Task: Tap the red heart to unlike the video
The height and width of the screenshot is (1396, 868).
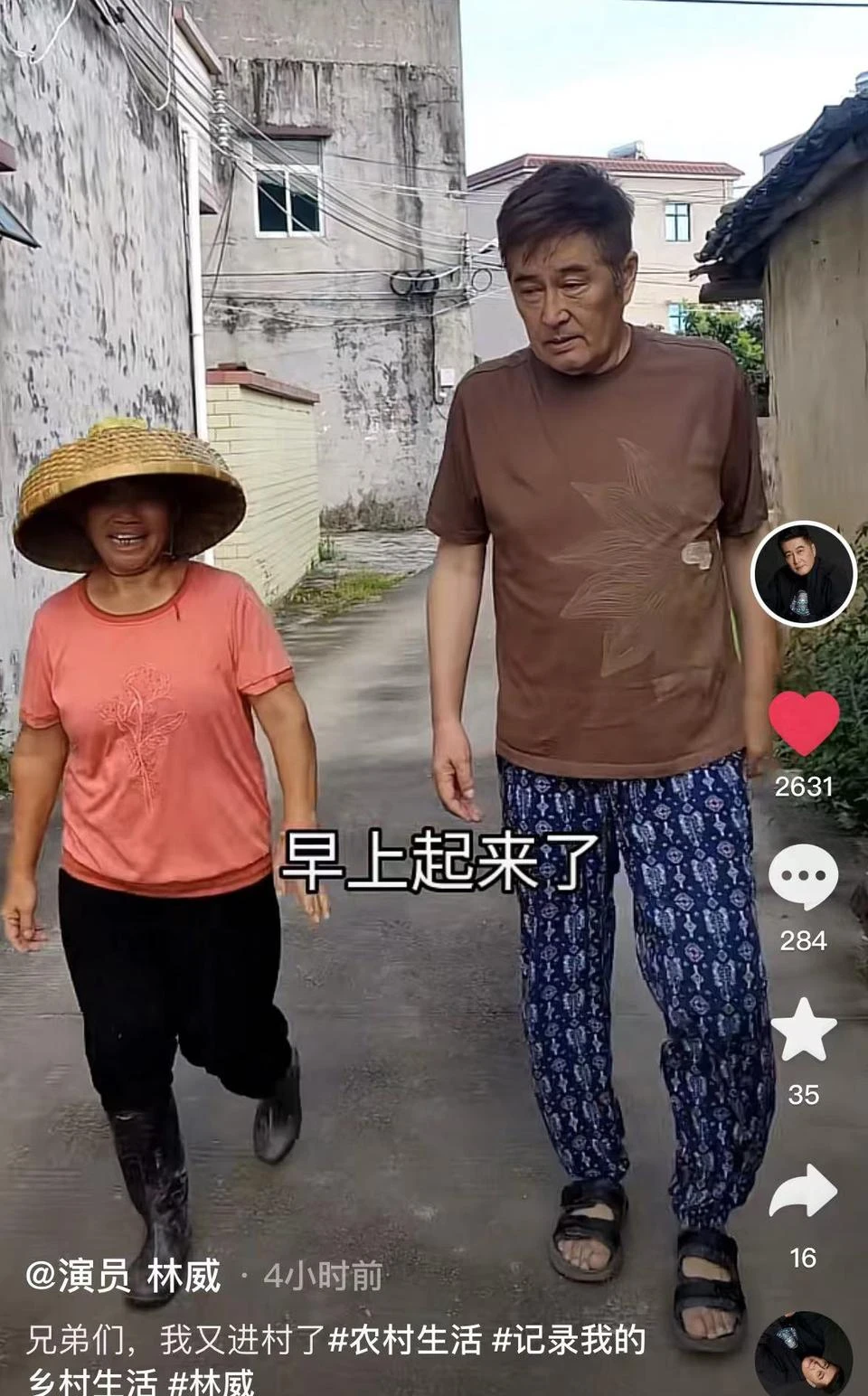Action: pyautogui.click(x=804, y=722)
